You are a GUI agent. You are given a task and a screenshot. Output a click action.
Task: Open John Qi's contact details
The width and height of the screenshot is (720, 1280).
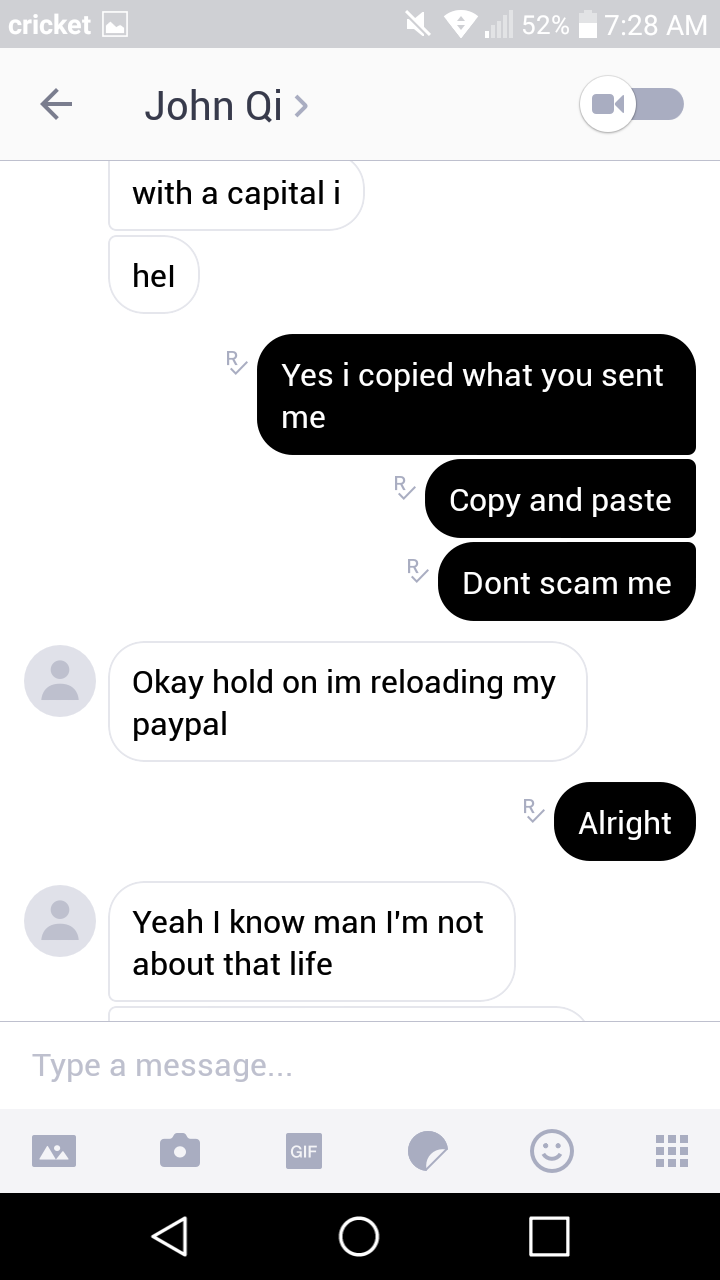coord(226,105)
